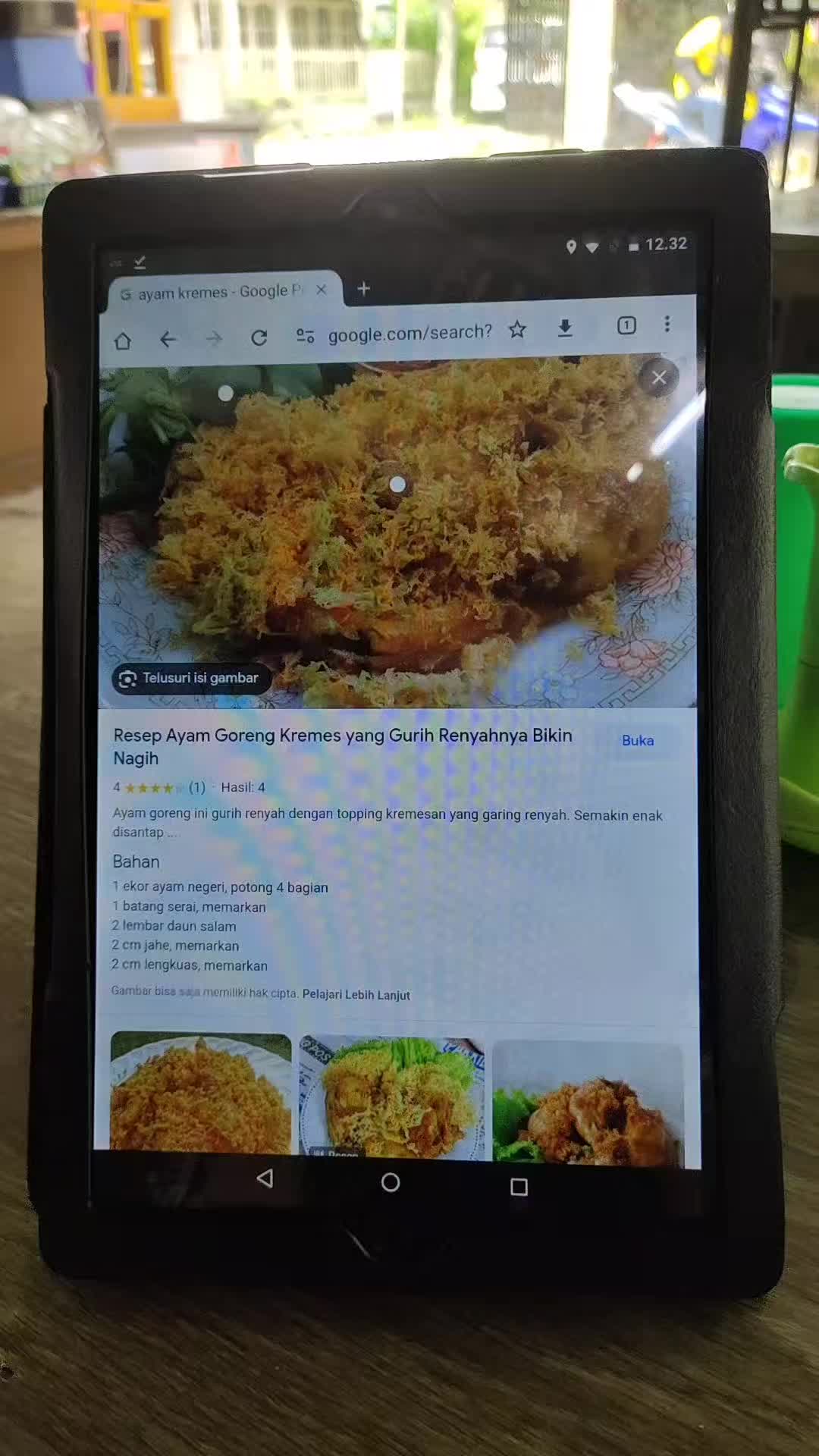This screenshot has width=819, height=1456.
Task: Download the page
Action: click(x=565, y=328)
